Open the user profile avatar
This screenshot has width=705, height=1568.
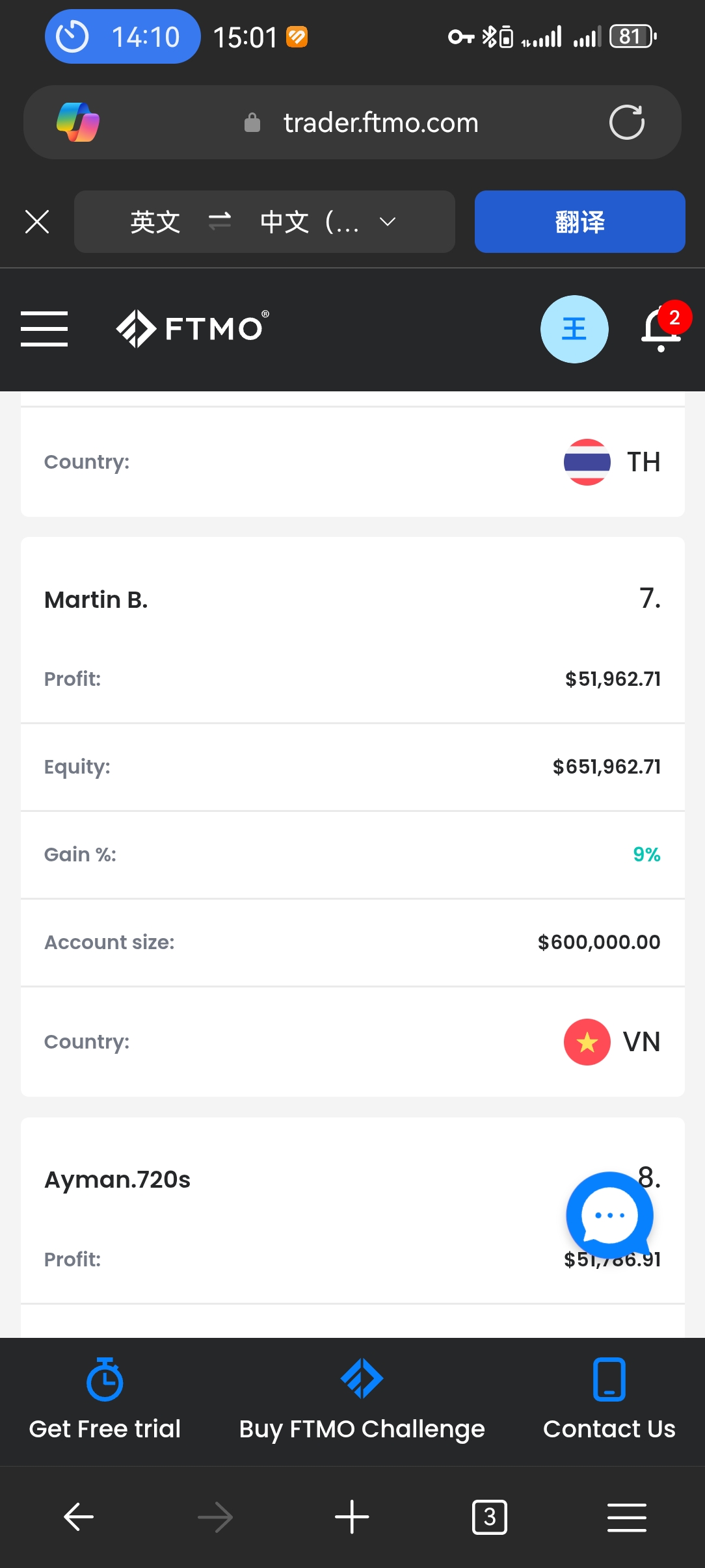point(574,329)
